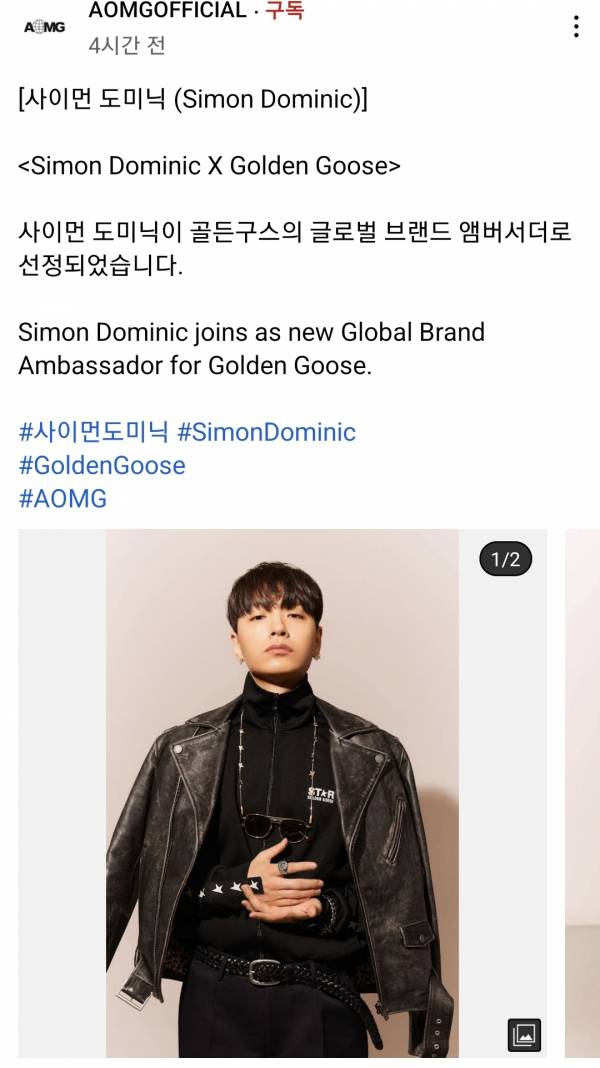The height and width of the screenshot is (1068, 600).
Task: Visit the AOMGOFFICIAL channel name
Action: [167, 11]
